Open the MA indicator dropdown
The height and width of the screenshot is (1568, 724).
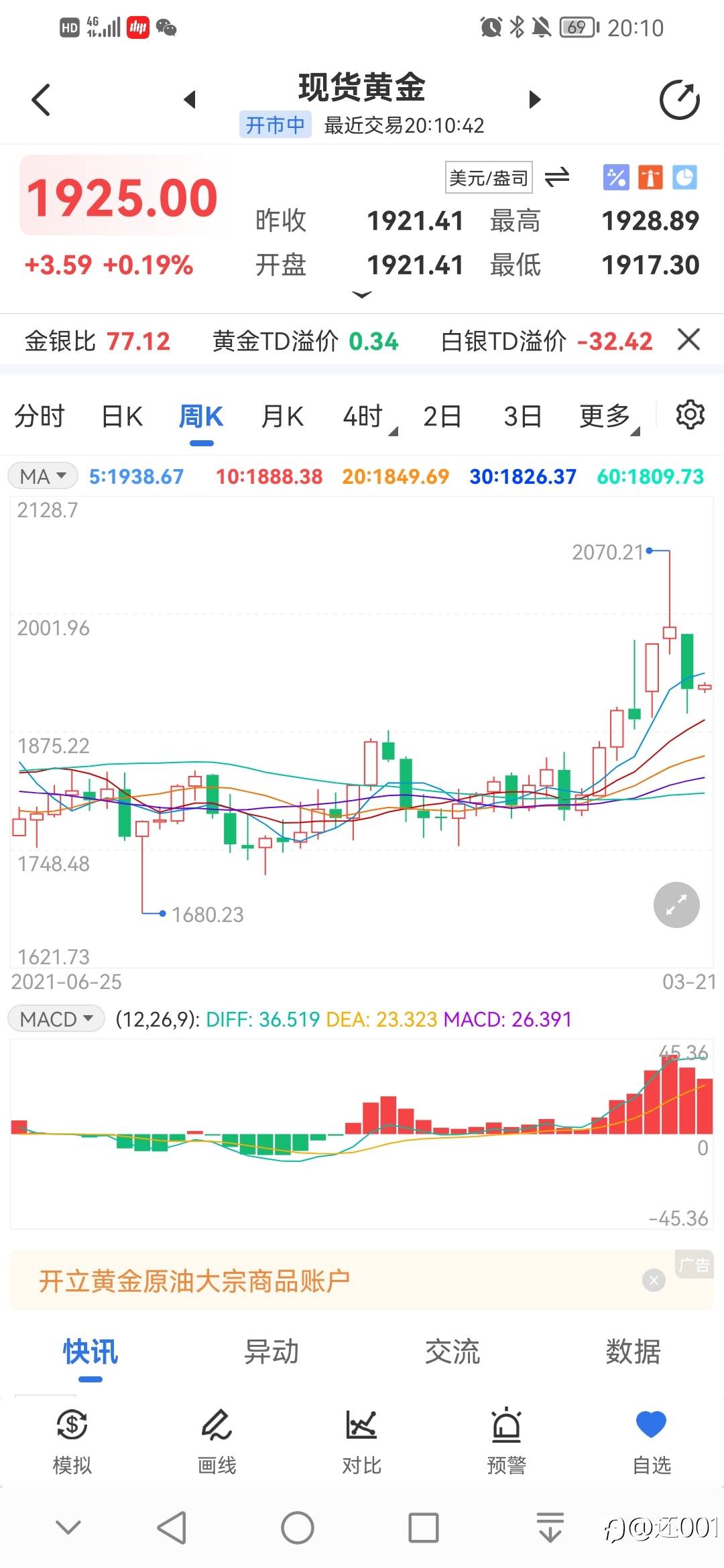42,476
